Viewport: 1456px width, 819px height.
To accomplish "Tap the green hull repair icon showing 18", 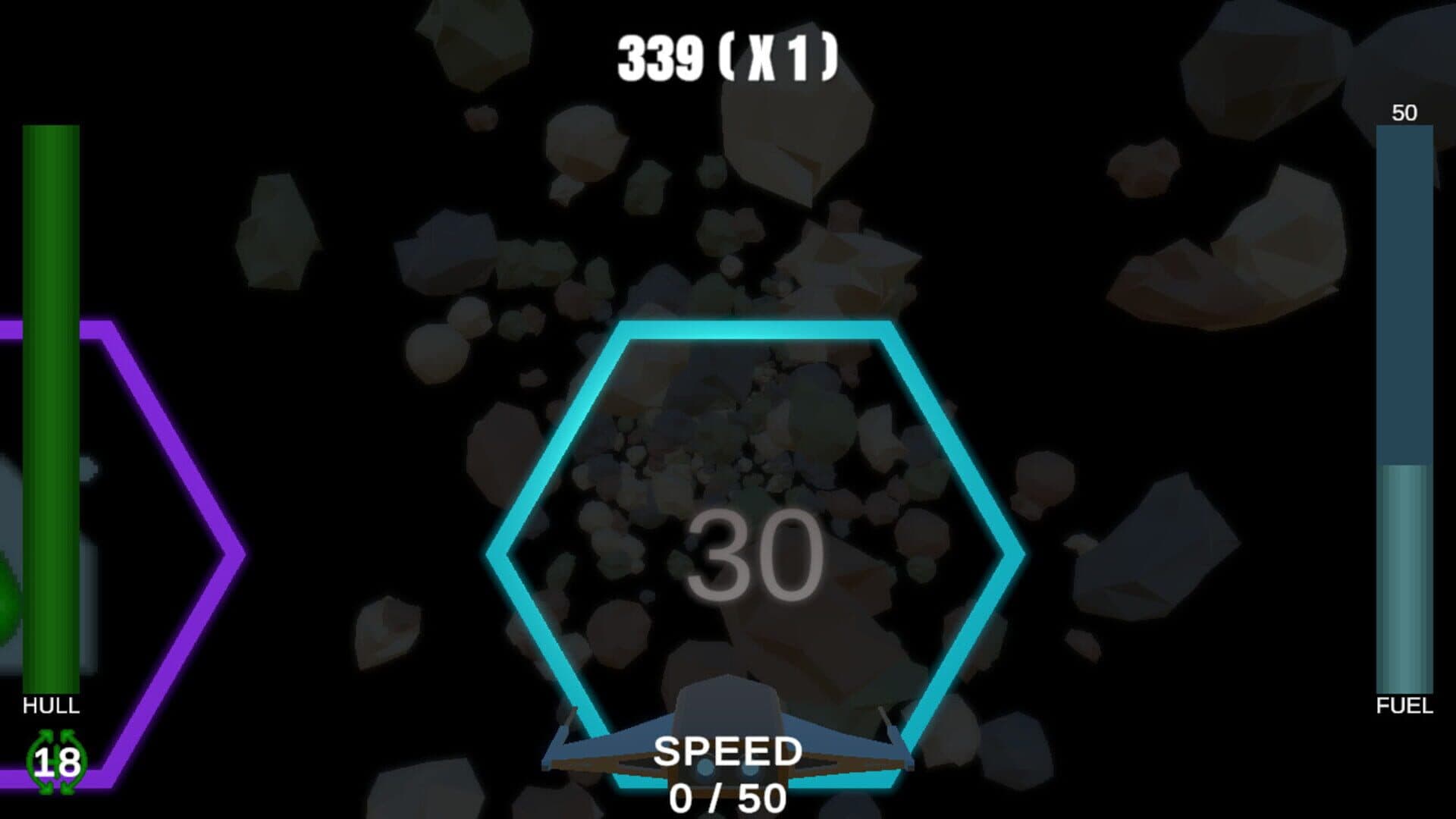I will (57, 761).
